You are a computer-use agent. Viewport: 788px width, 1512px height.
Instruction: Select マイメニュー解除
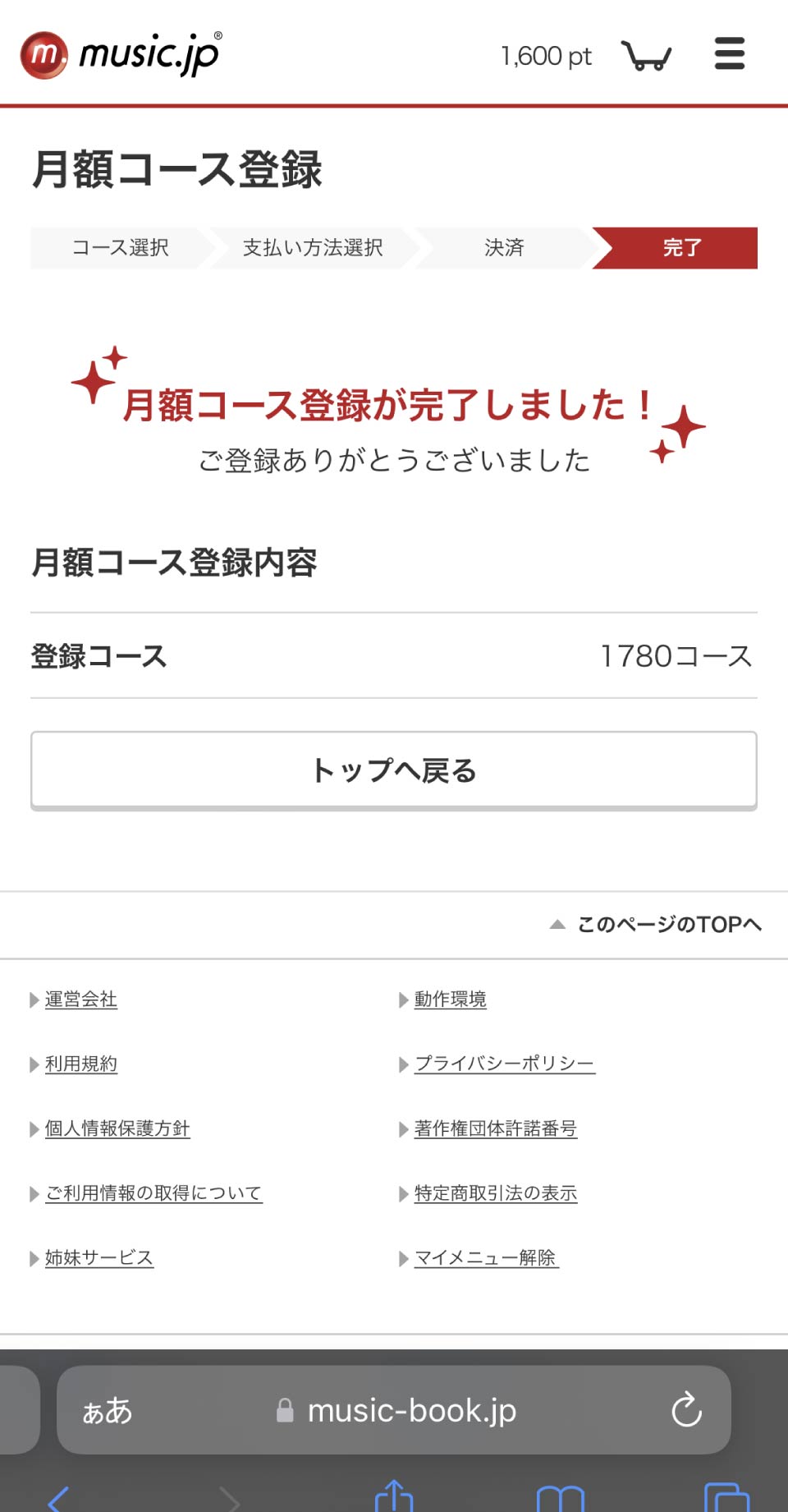coord(486,1258)
